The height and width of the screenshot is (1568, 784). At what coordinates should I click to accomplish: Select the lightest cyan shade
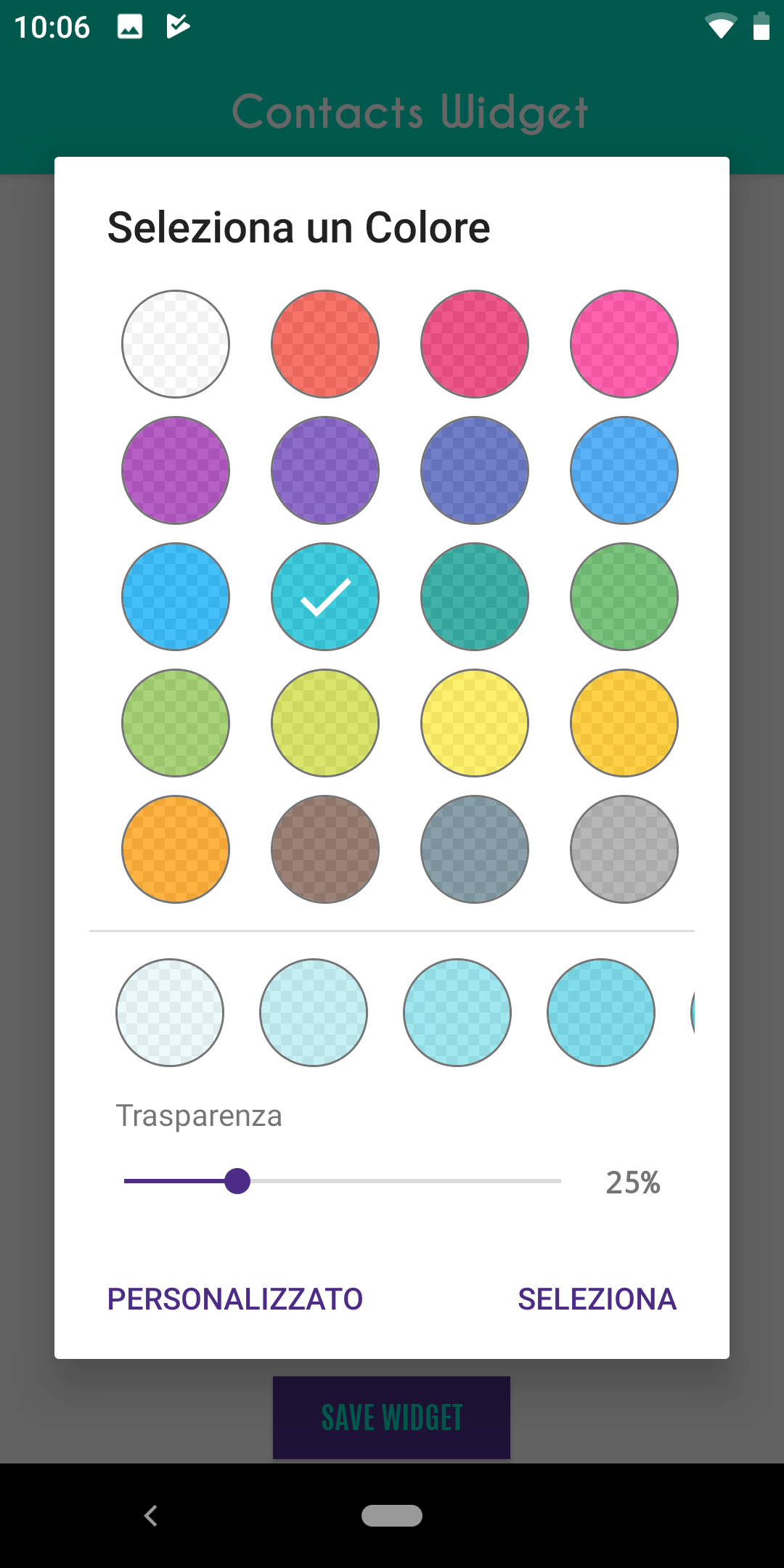170,1013
